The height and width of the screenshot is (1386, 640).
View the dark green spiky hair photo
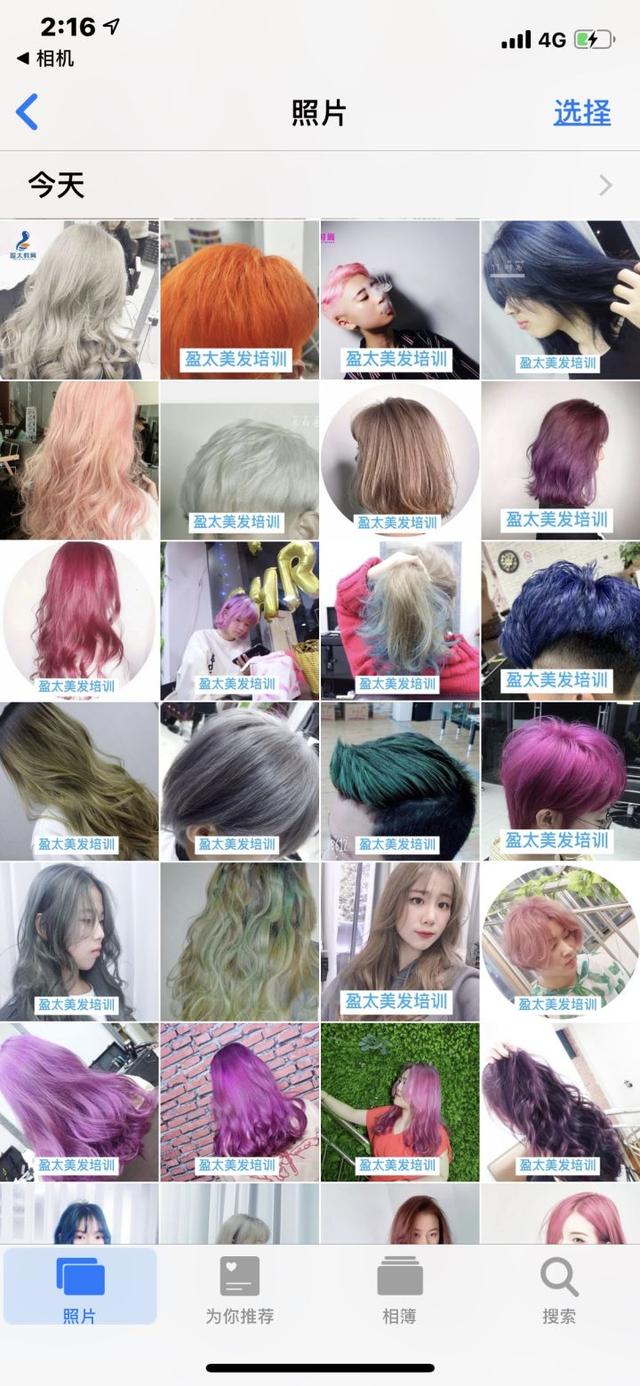tap(399, 780)
